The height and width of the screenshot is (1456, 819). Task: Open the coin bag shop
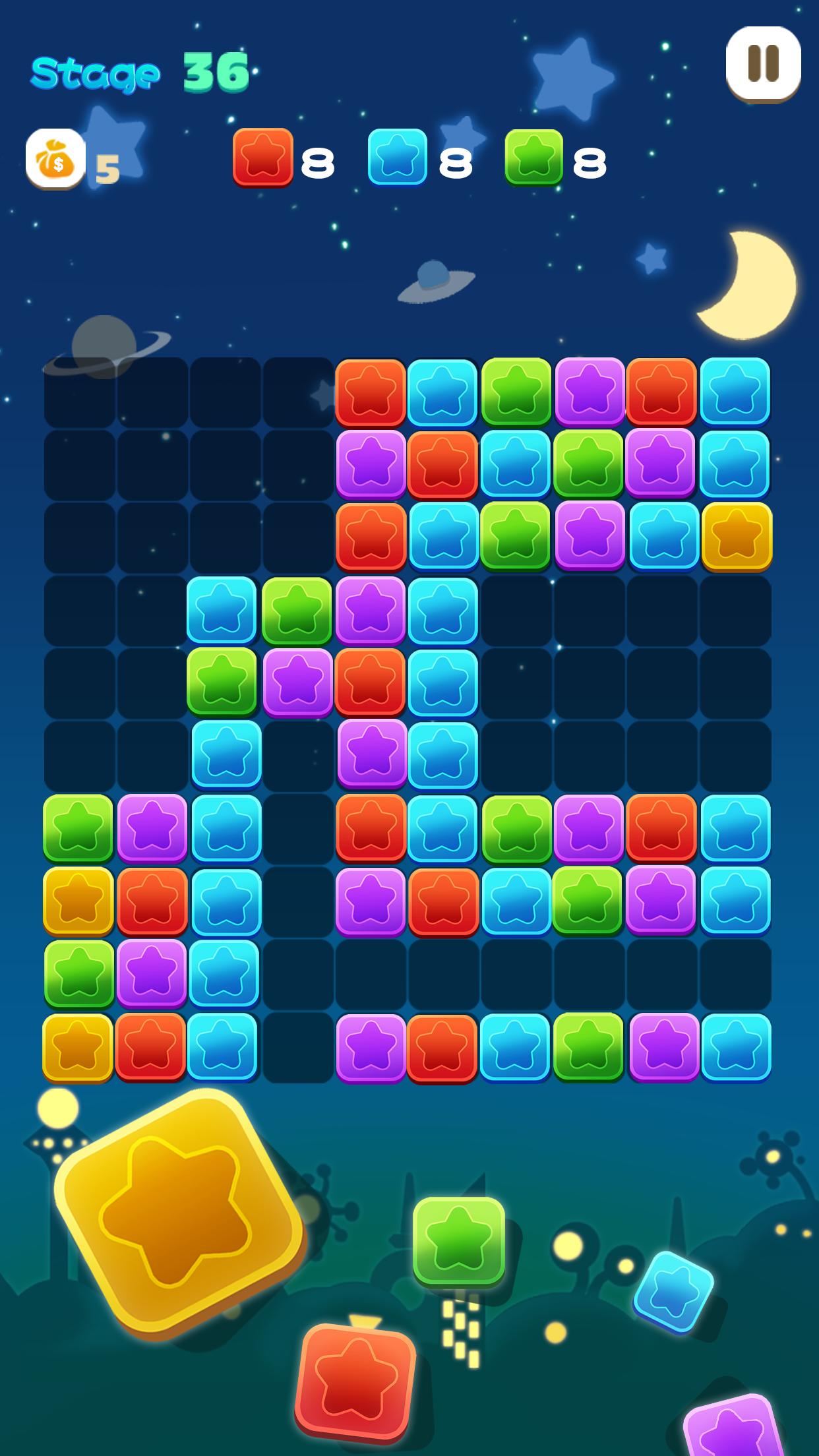pyautogui.click(x=55, y=160)
